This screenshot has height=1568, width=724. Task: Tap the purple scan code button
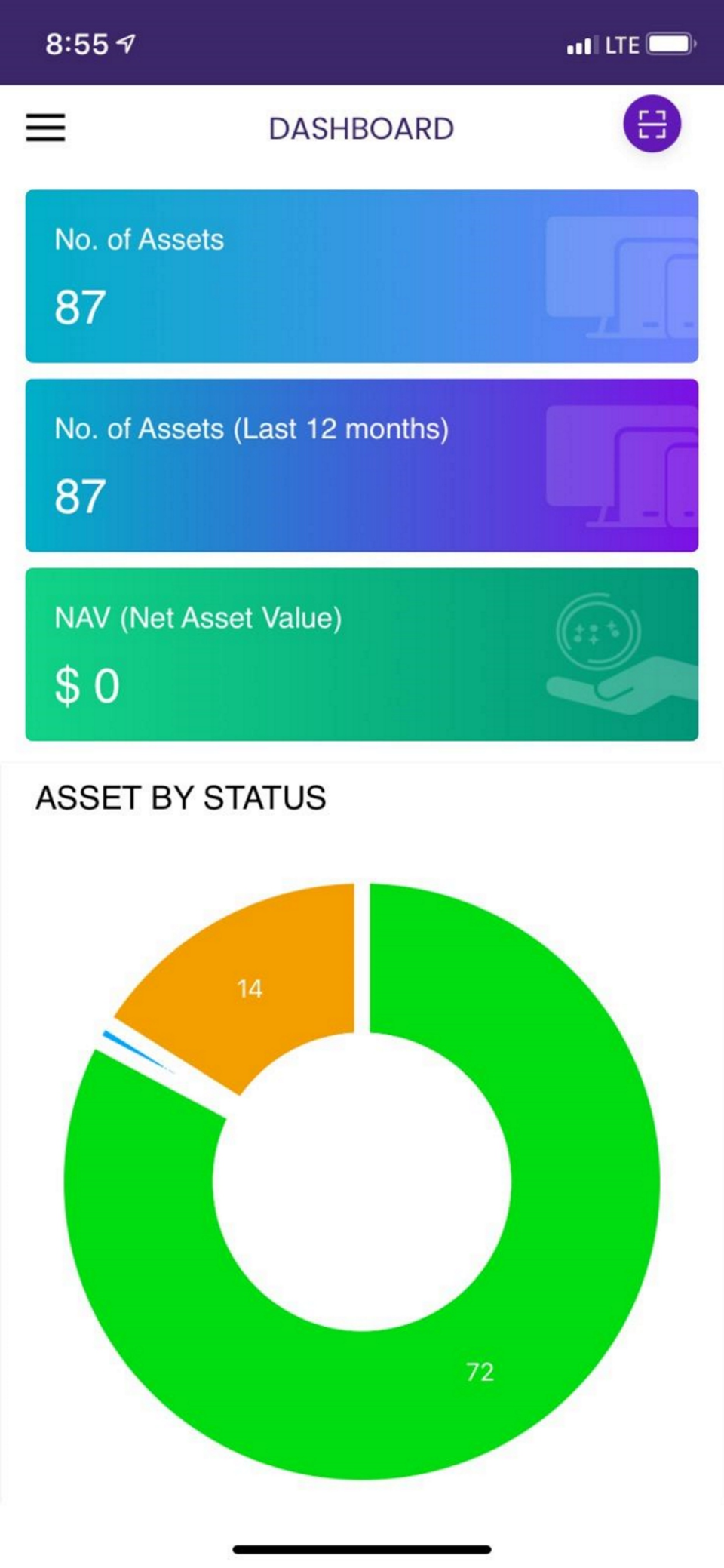pos(652,124)
